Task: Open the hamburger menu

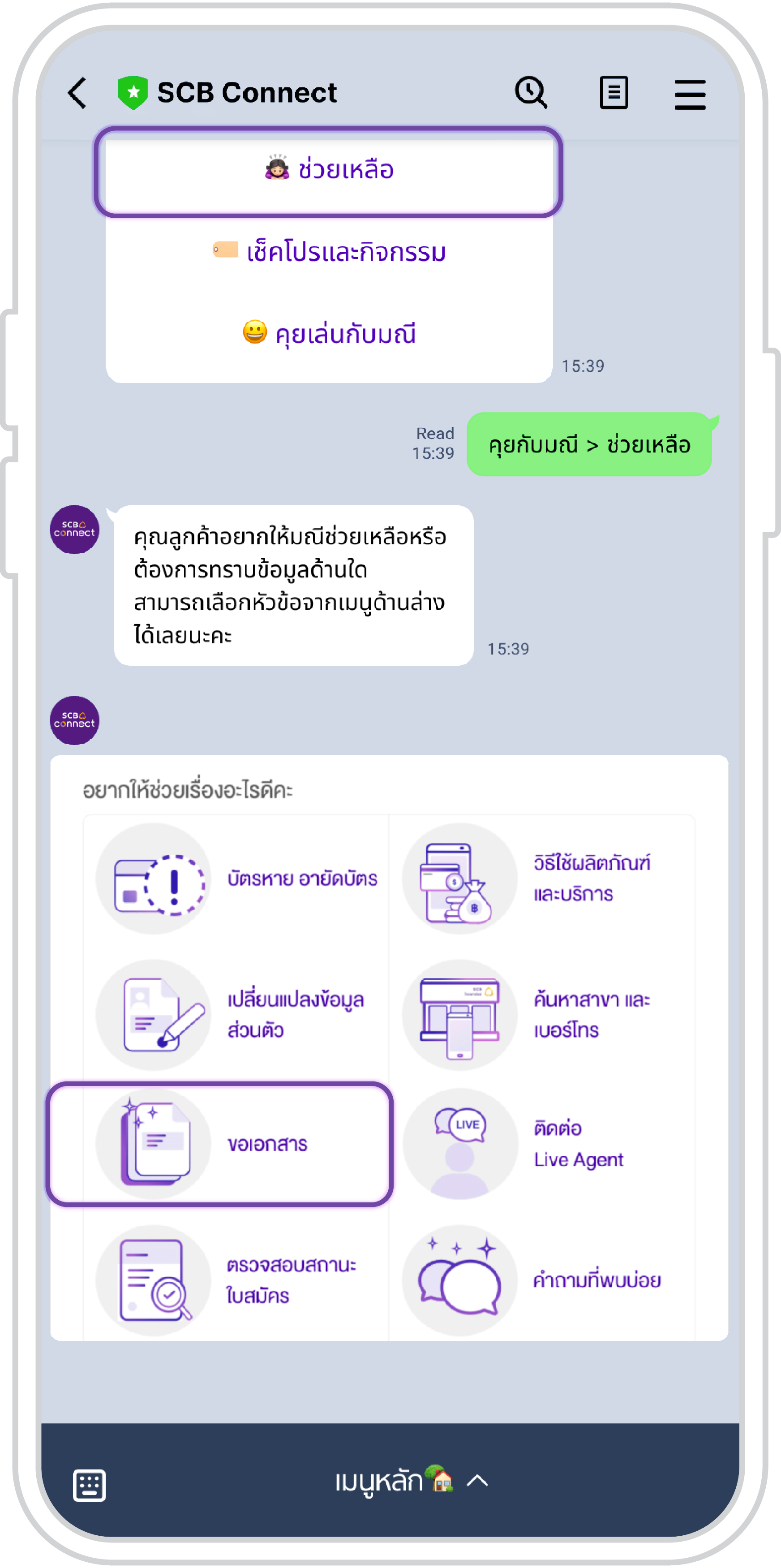Action: tap(690, 95)
